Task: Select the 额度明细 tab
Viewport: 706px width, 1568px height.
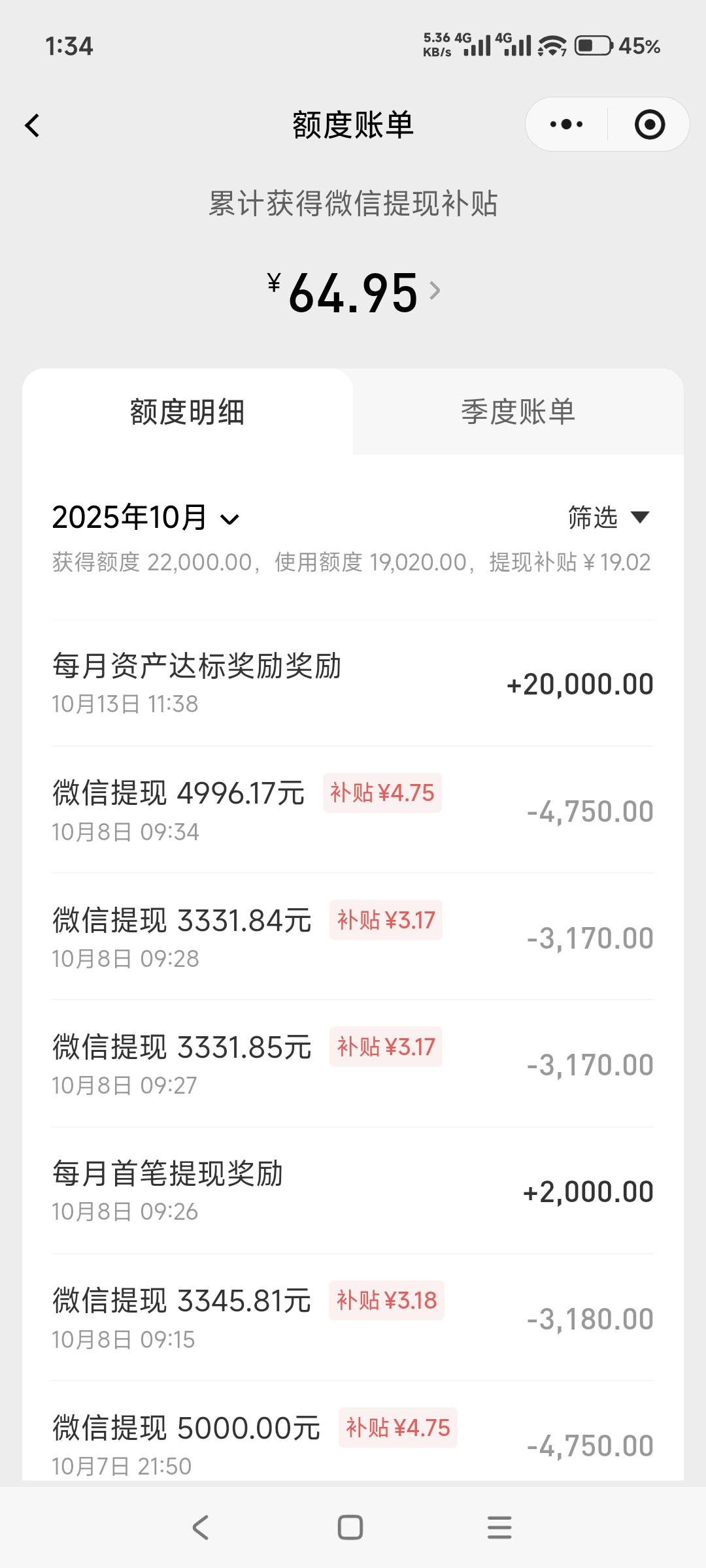Action: tap(188, 412)
